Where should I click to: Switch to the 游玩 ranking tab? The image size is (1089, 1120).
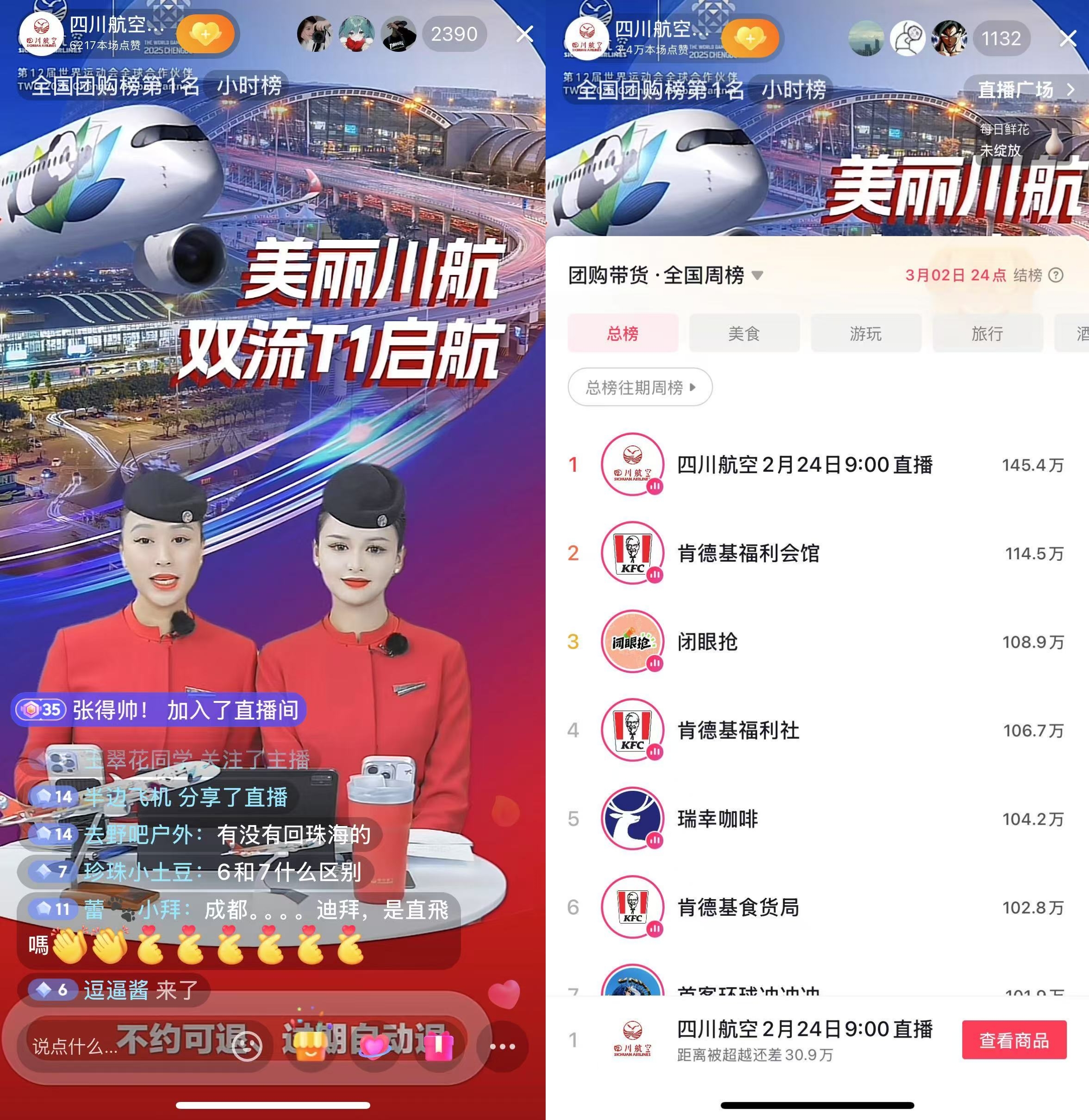tap(865, 333)
